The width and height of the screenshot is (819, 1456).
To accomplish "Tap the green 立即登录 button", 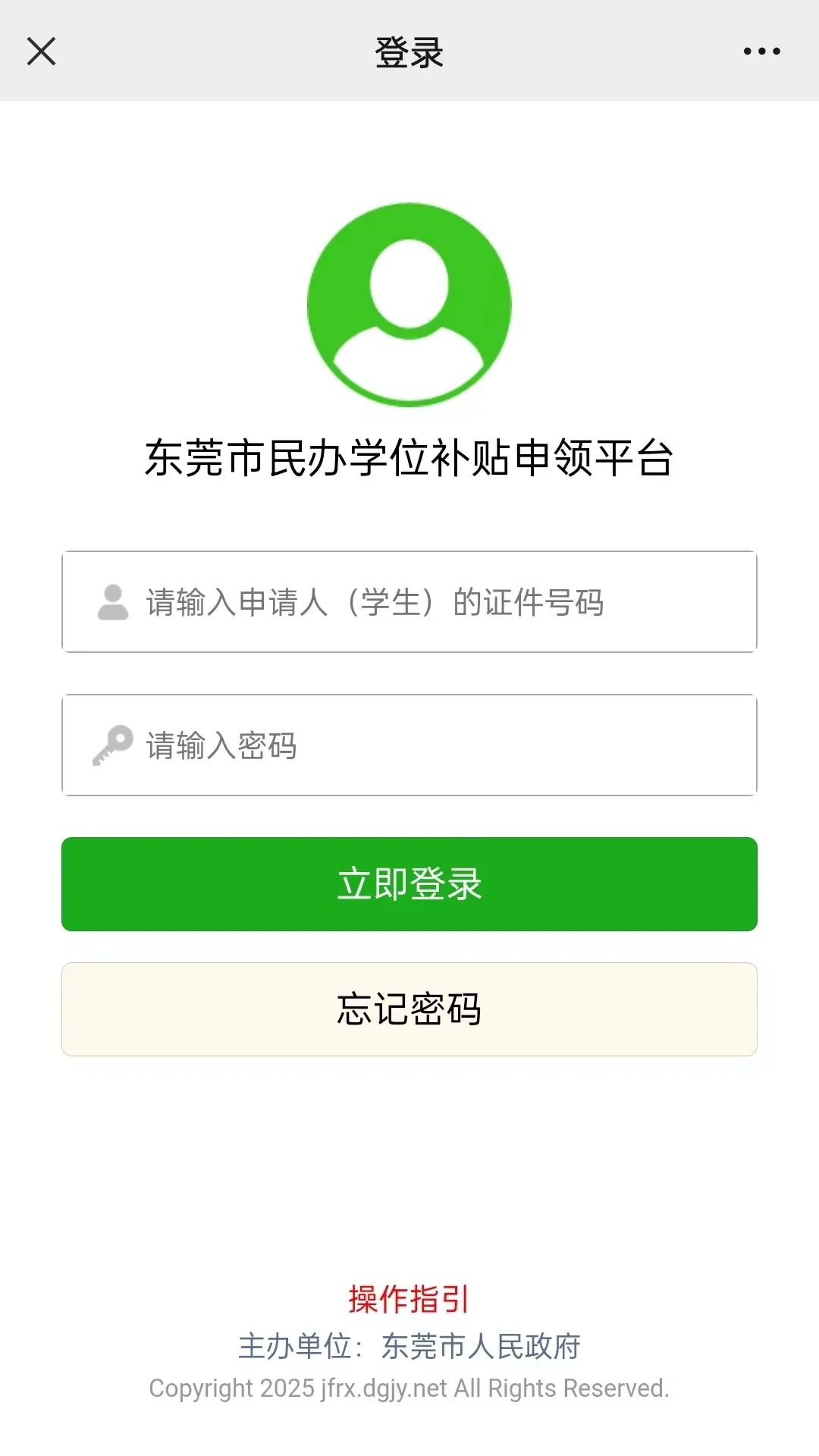I will click(409, 884).
